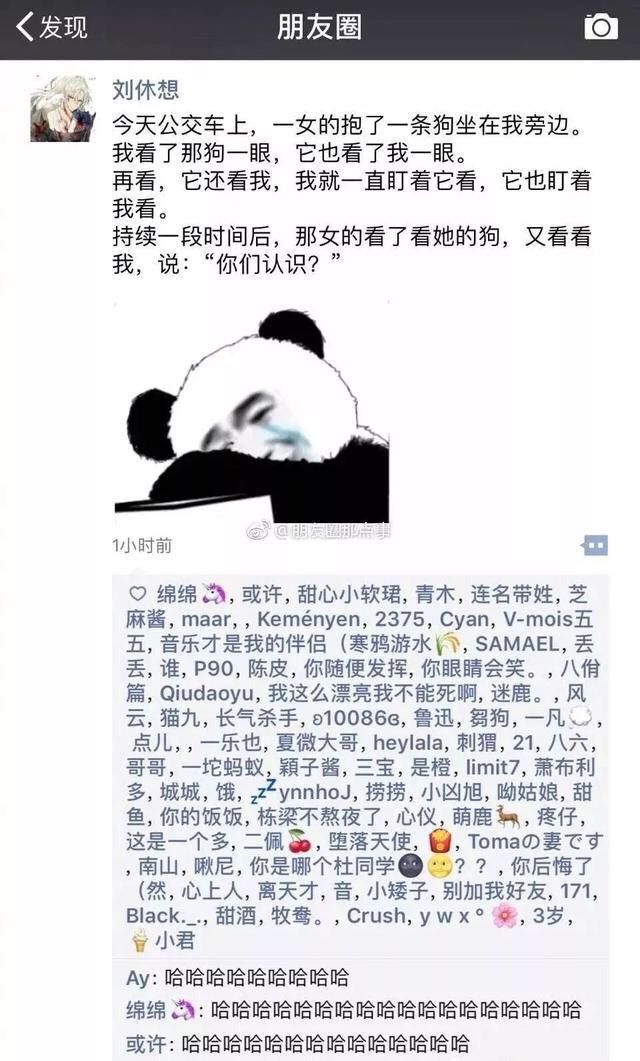Open the camera to post a moment
This screenshot has height=1061, width=640.
pos(600,27)
